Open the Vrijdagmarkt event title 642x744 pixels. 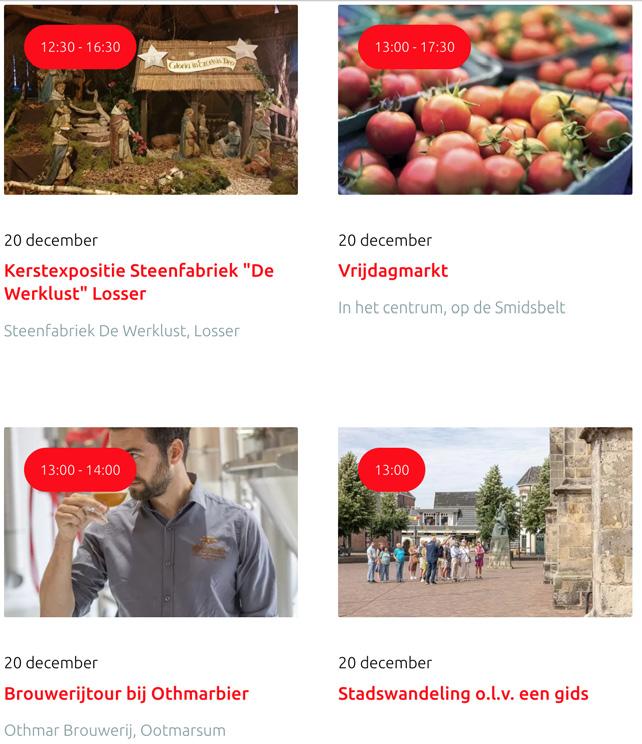pos(393,271)
